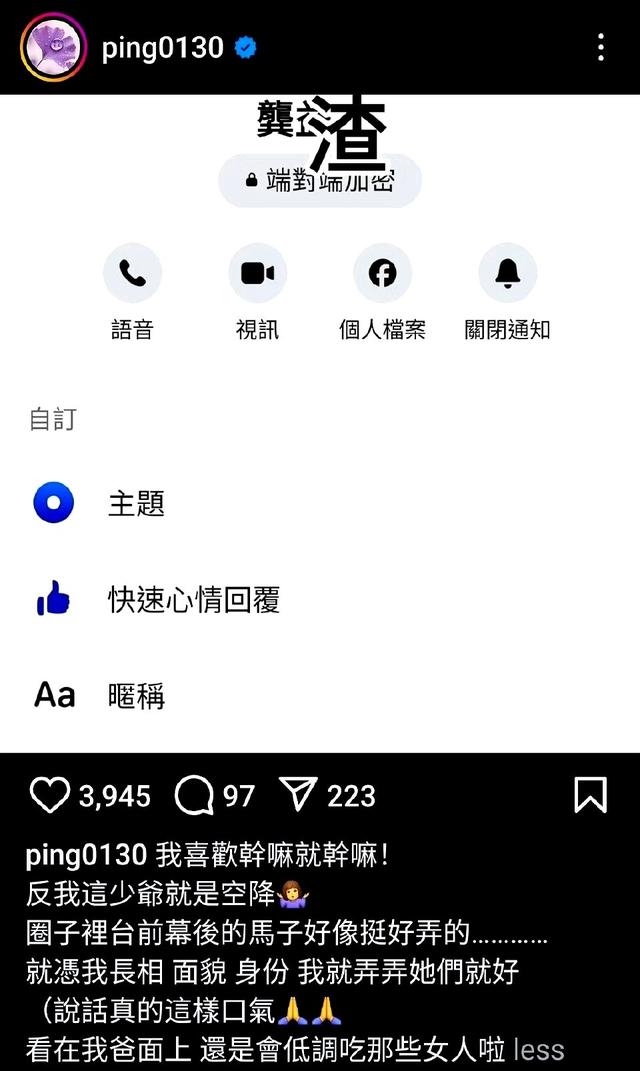
Task: Share this post via paper plane icon
Action: point(299,795)
